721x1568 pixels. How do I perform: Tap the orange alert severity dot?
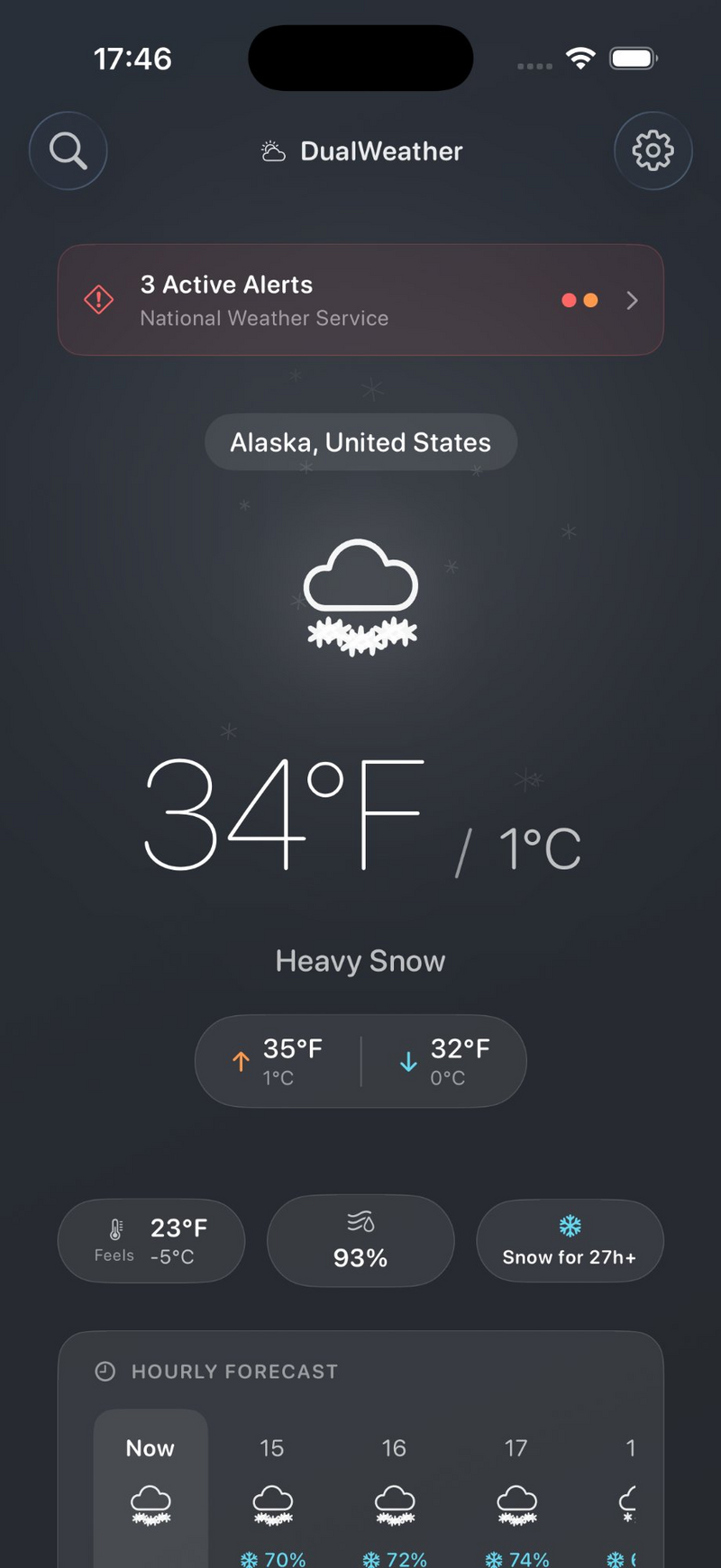(591, 300)
